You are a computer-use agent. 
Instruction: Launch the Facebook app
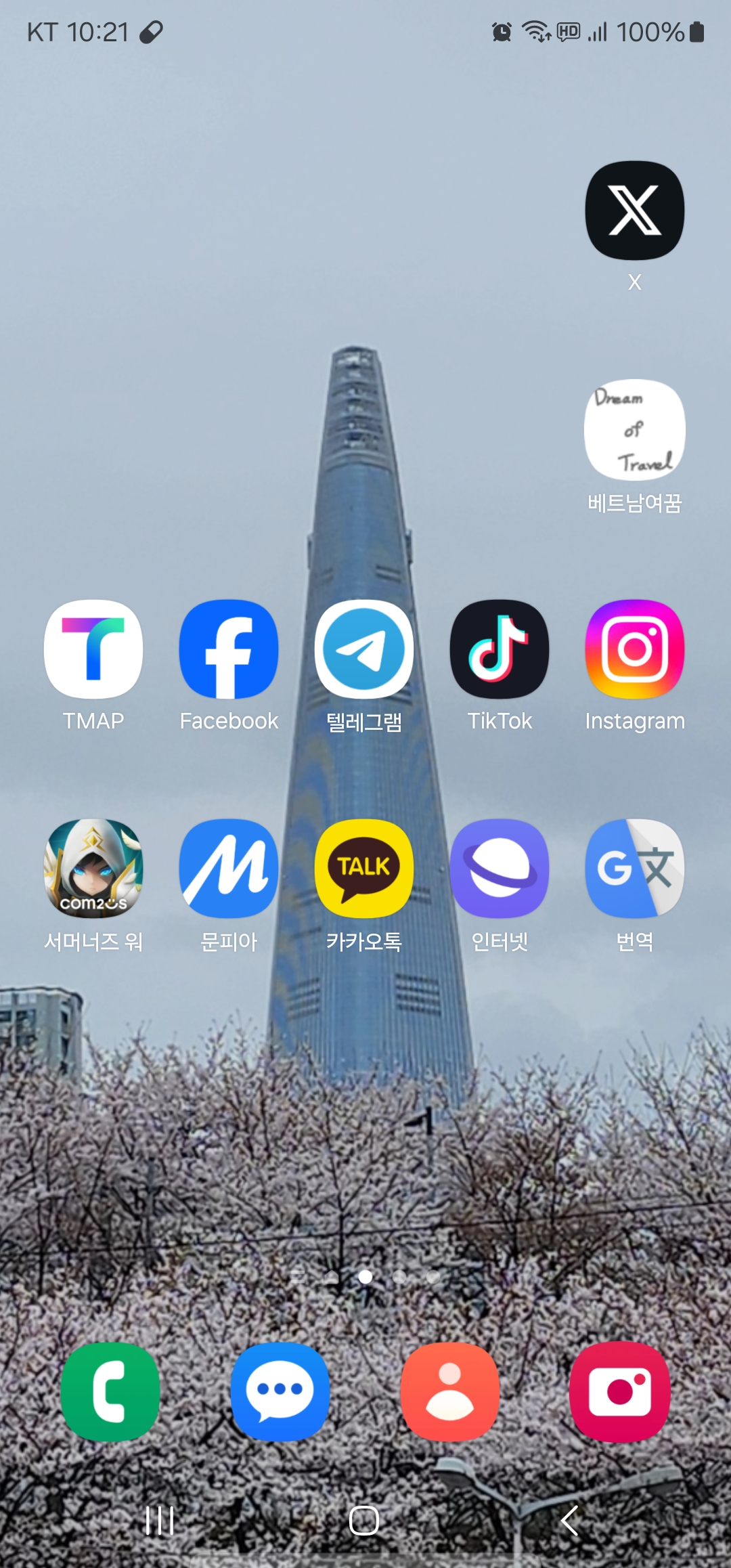[229, 649]
